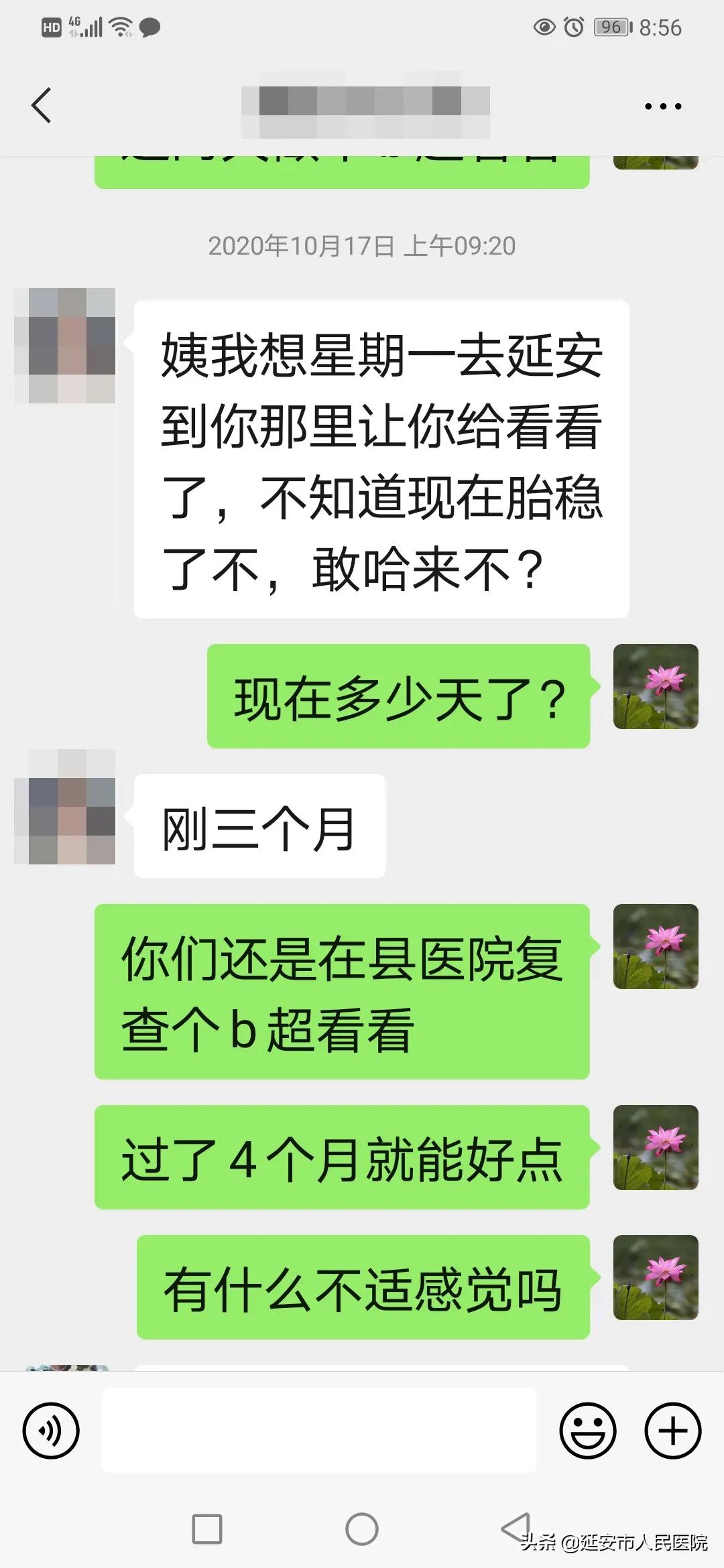
Task: Tap the alarm clock status bar icon
Action: [x=574, y=27]
